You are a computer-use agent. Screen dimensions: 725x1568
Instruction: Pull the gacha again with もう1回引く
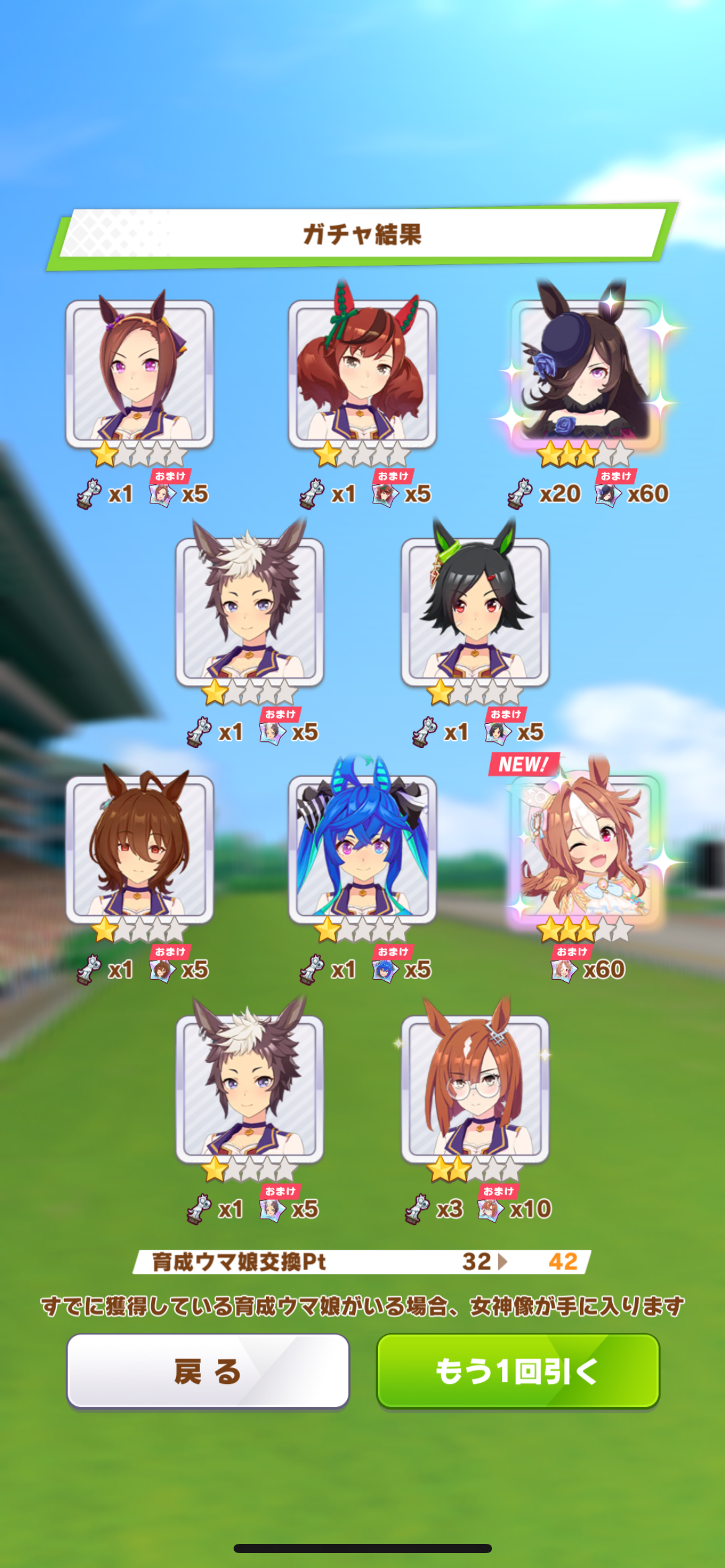[518, 1371]
